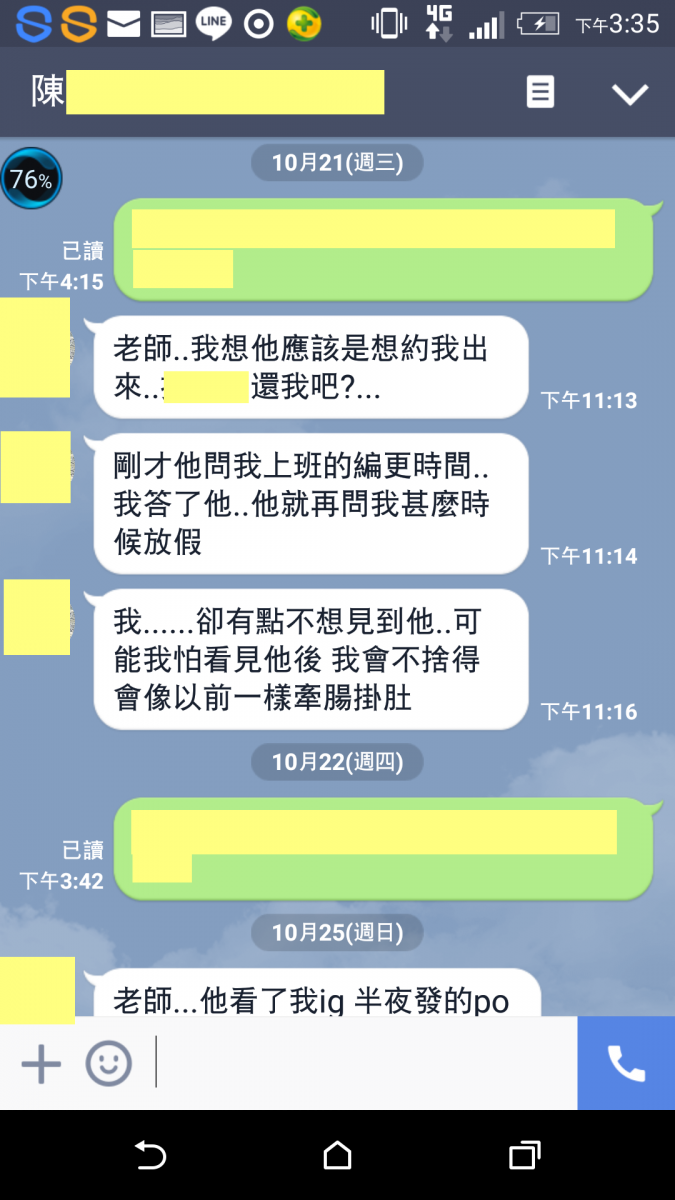
Task: Start a voice call with the phone button
Action: pos(626,1064)
